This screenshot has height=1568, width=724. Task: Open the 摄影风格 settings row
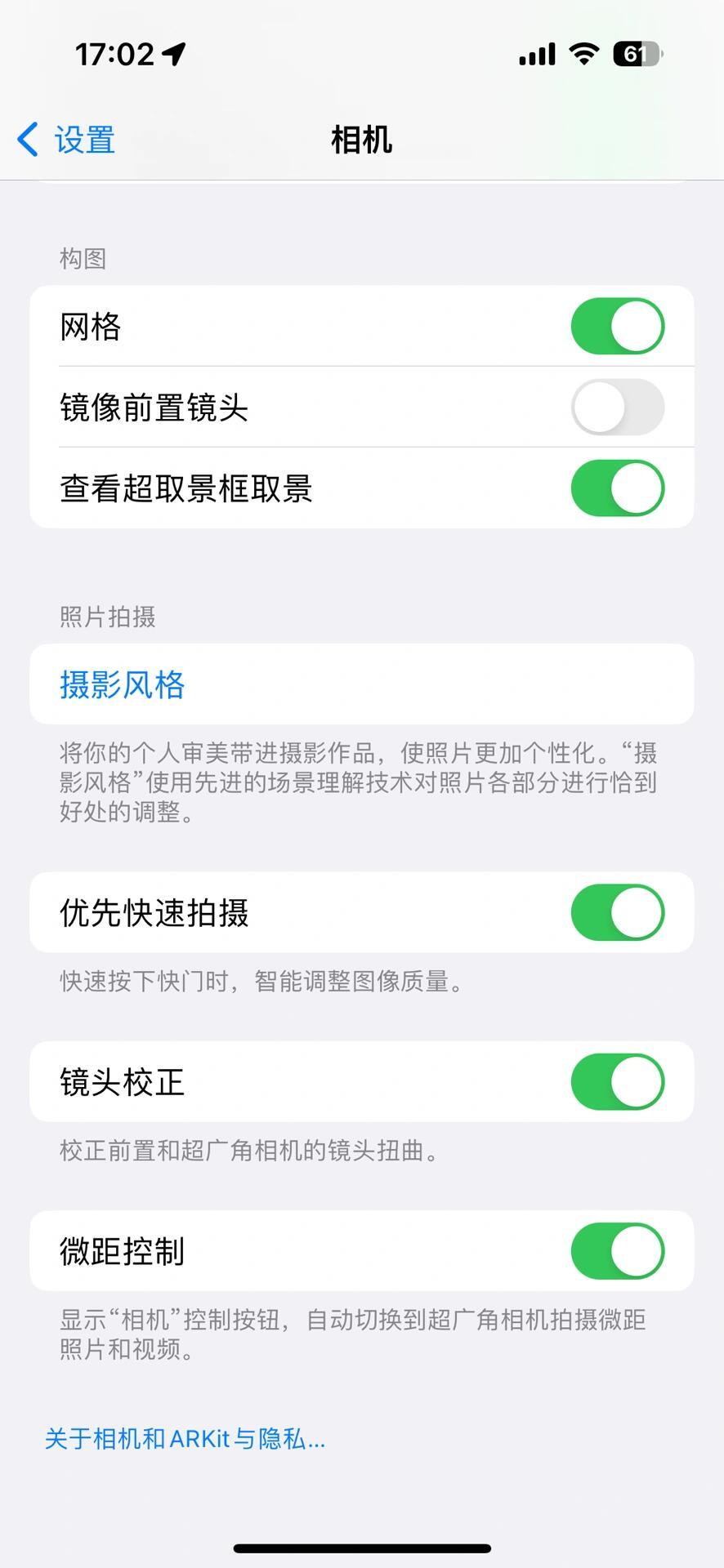tap(362, 684)
